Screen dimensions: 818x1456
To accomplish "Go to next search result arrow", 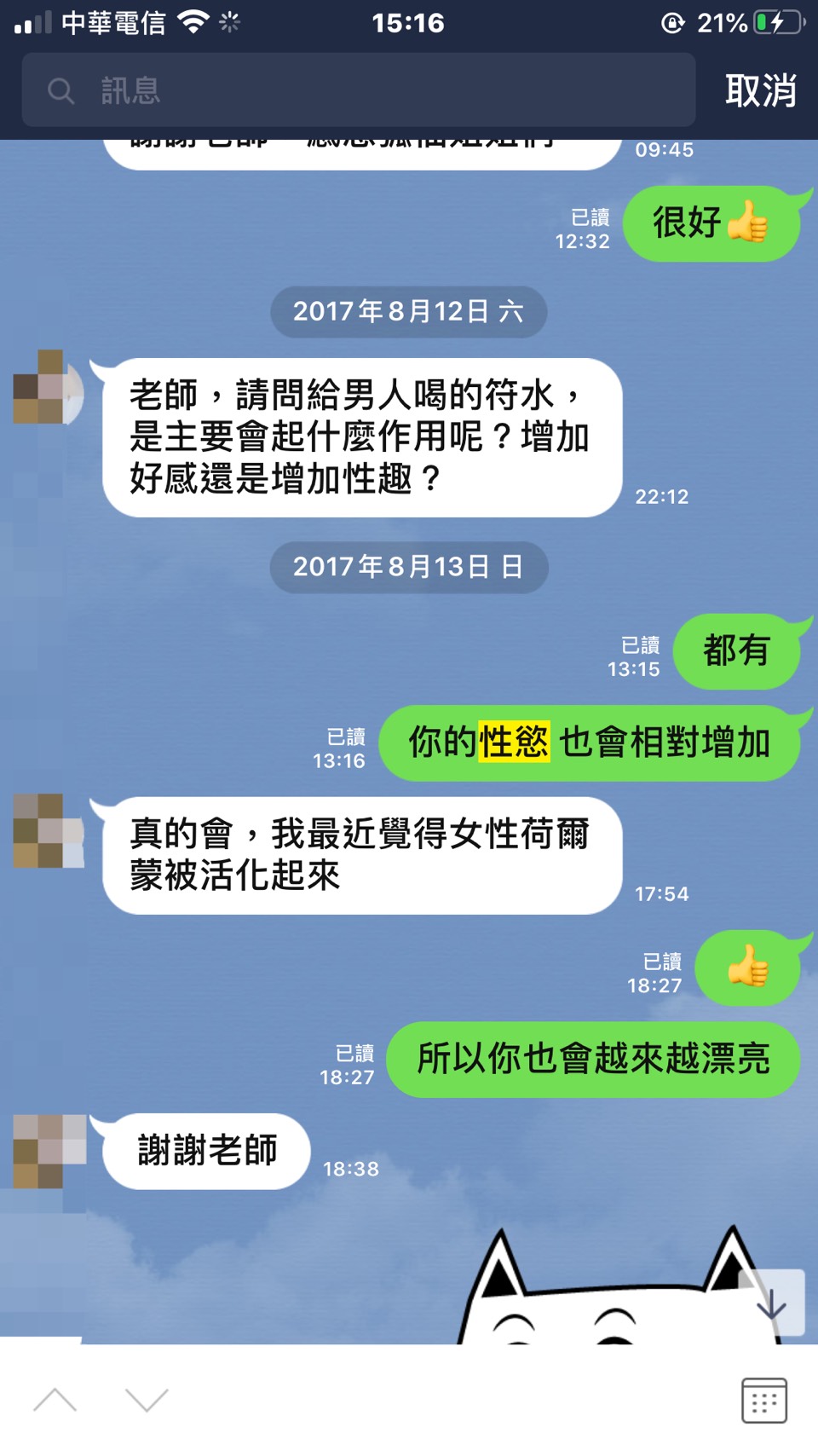I will pyautogui.click(x=147, y=1400).
